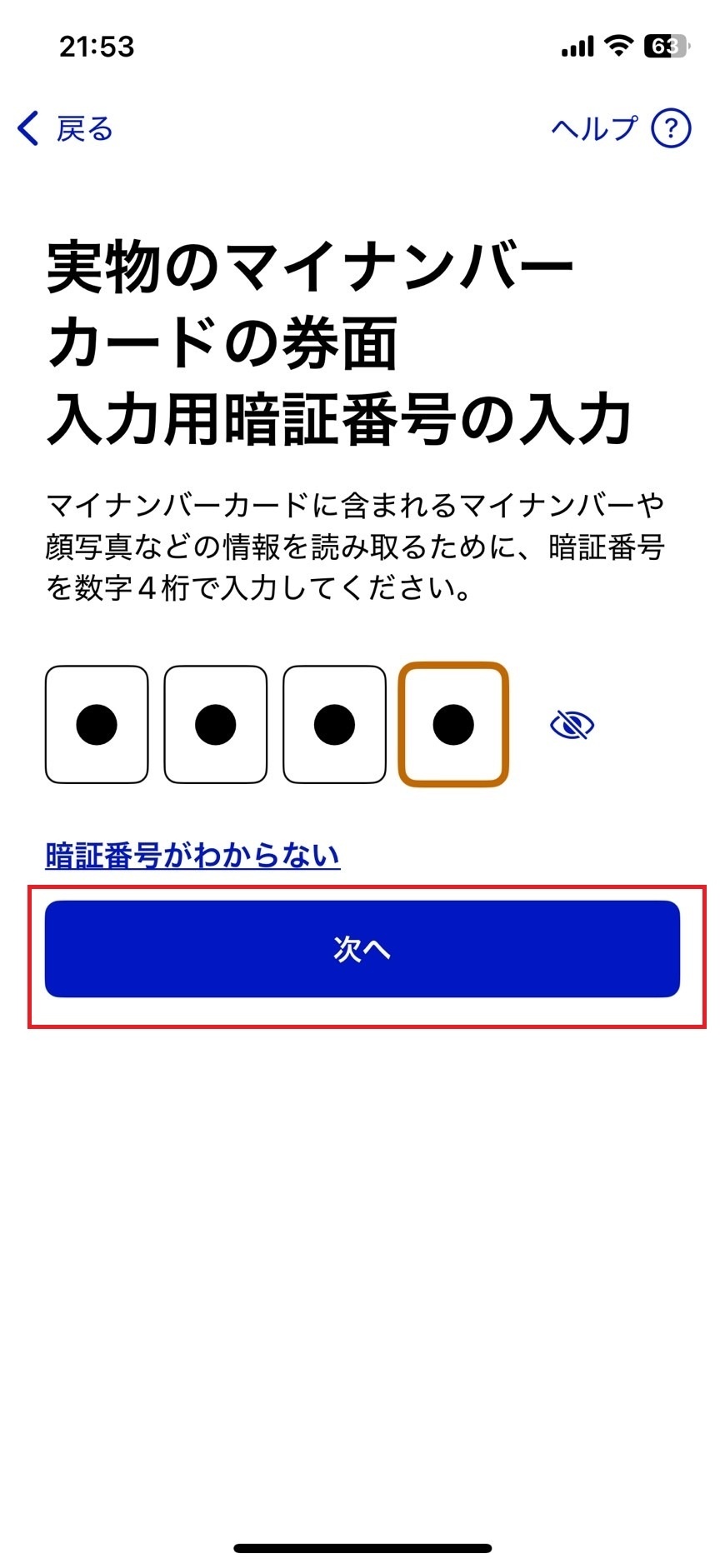Image resolution: width=725 pixels, height=1568 pixels.
Task: Tap 次へ to continue
Action: point(362,949)
